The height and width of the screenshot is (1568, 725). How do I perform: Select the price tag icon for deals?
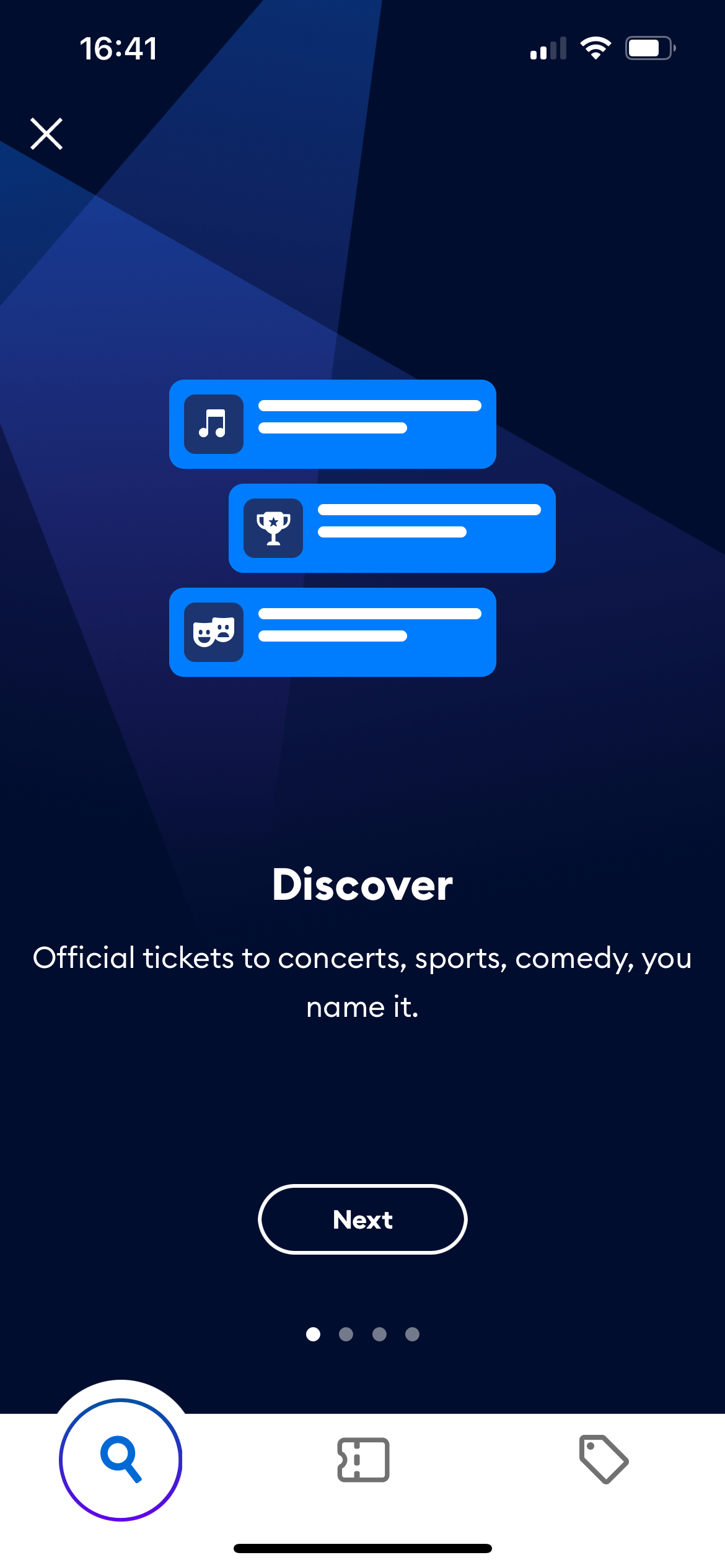tap(604, 1460)
